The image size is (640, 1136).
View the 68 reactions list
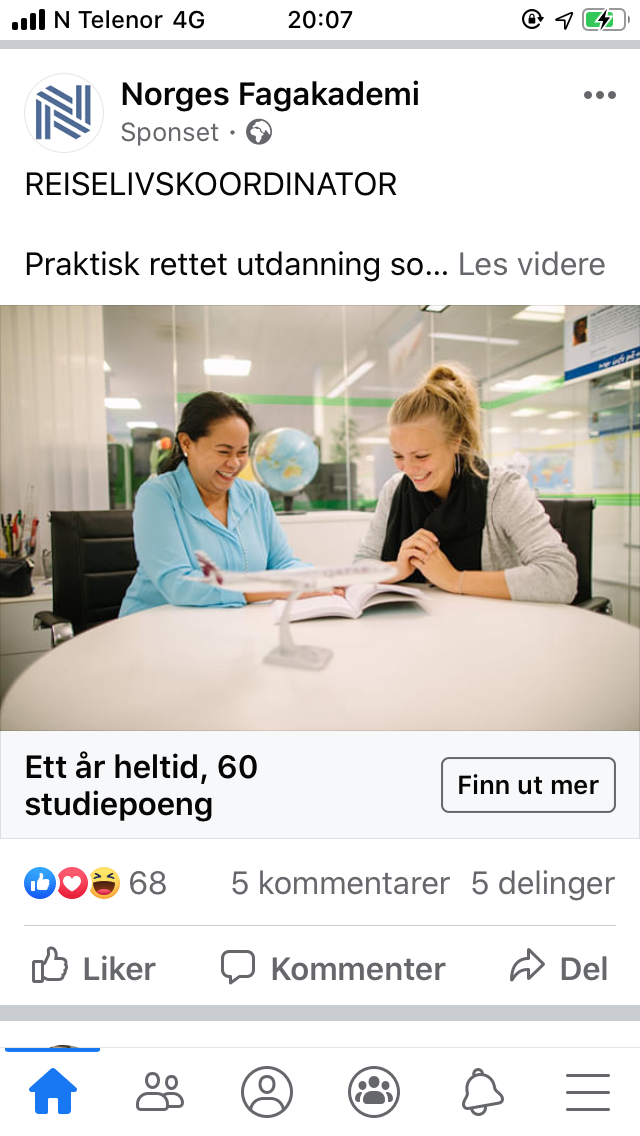pos(96,883)
